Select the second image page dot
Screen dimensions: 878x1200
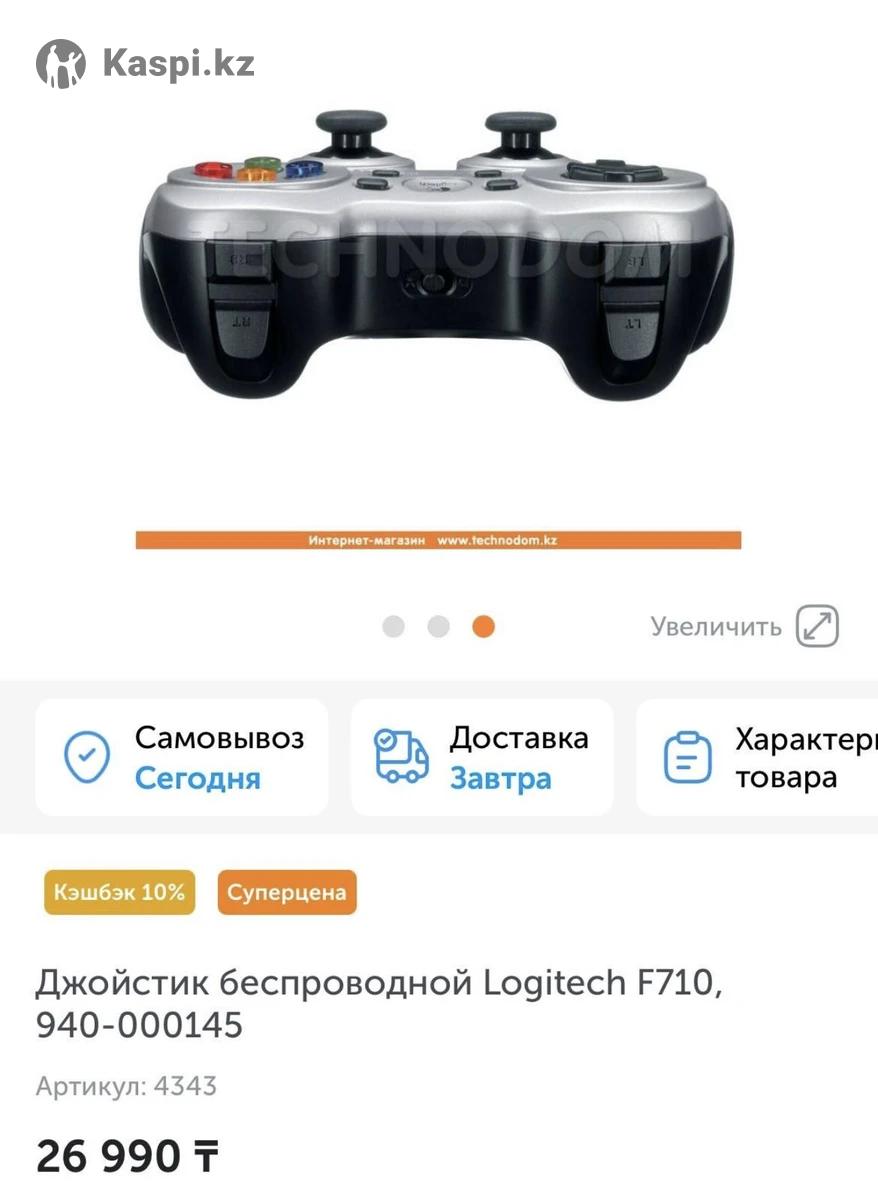coord(439,627)
